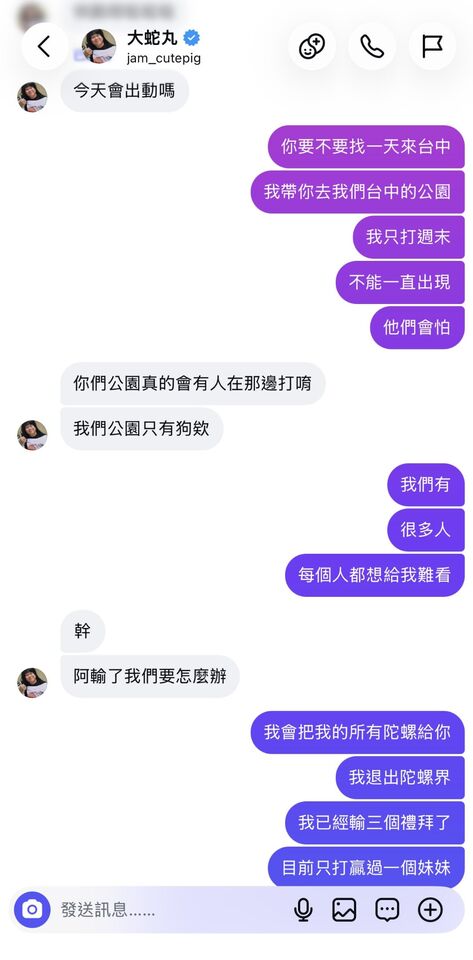Start a voice call with 大蛇丸
Image resolution: width=473 pixels, height=960 pixels.
[372, 47]
